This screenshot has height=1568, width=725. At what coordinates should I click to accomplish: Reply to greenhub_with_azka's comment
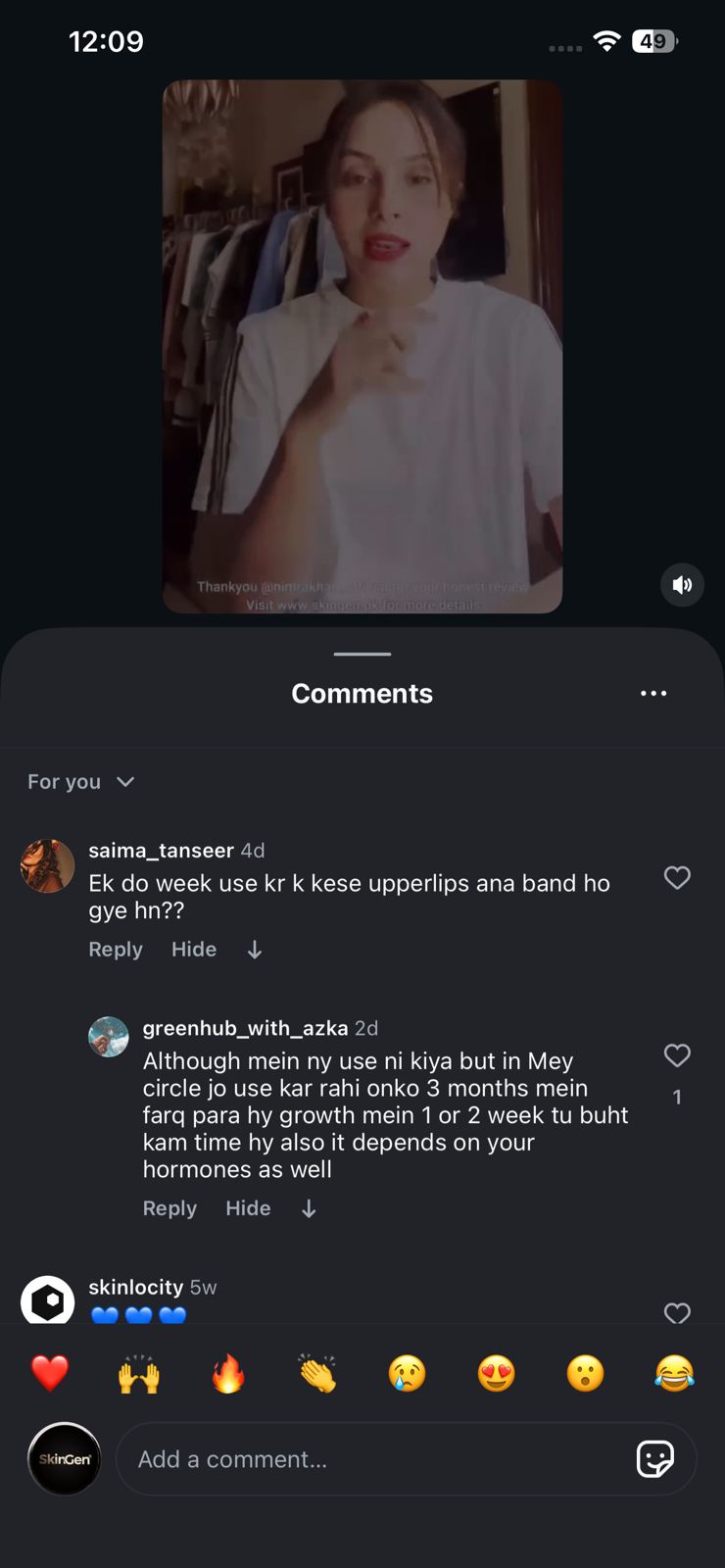tap(169, 1208)
